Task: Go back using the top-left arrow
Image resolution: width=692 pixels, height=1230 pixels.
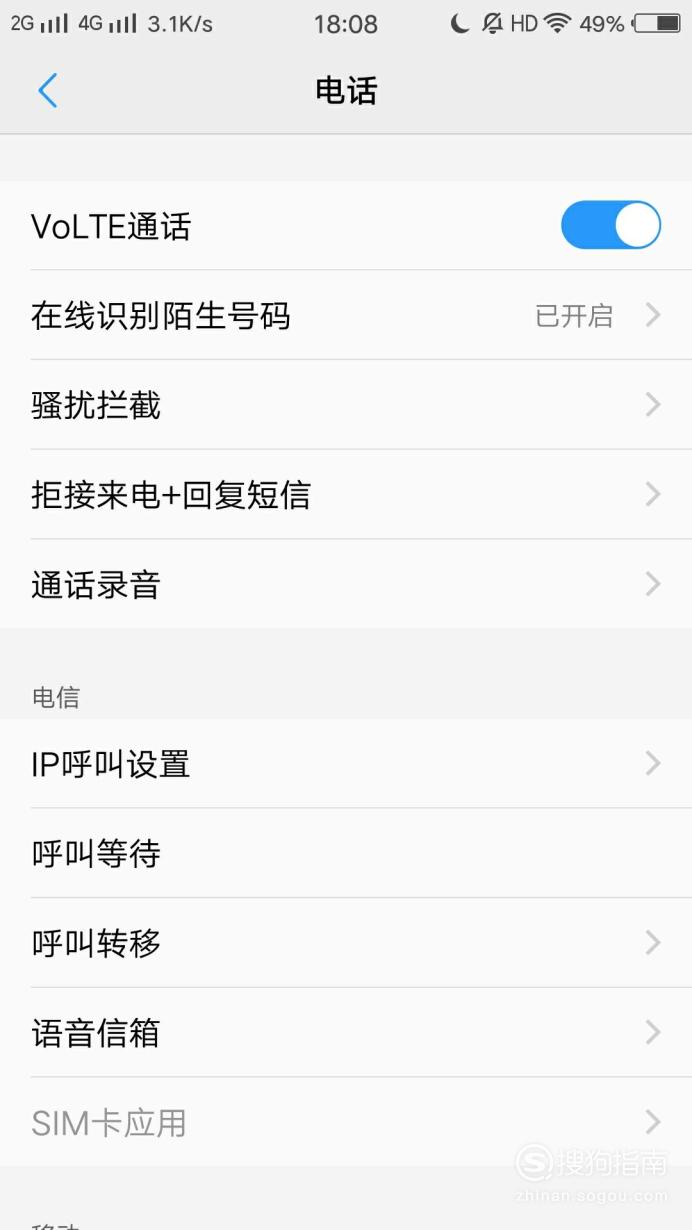Action: point(48,91)
